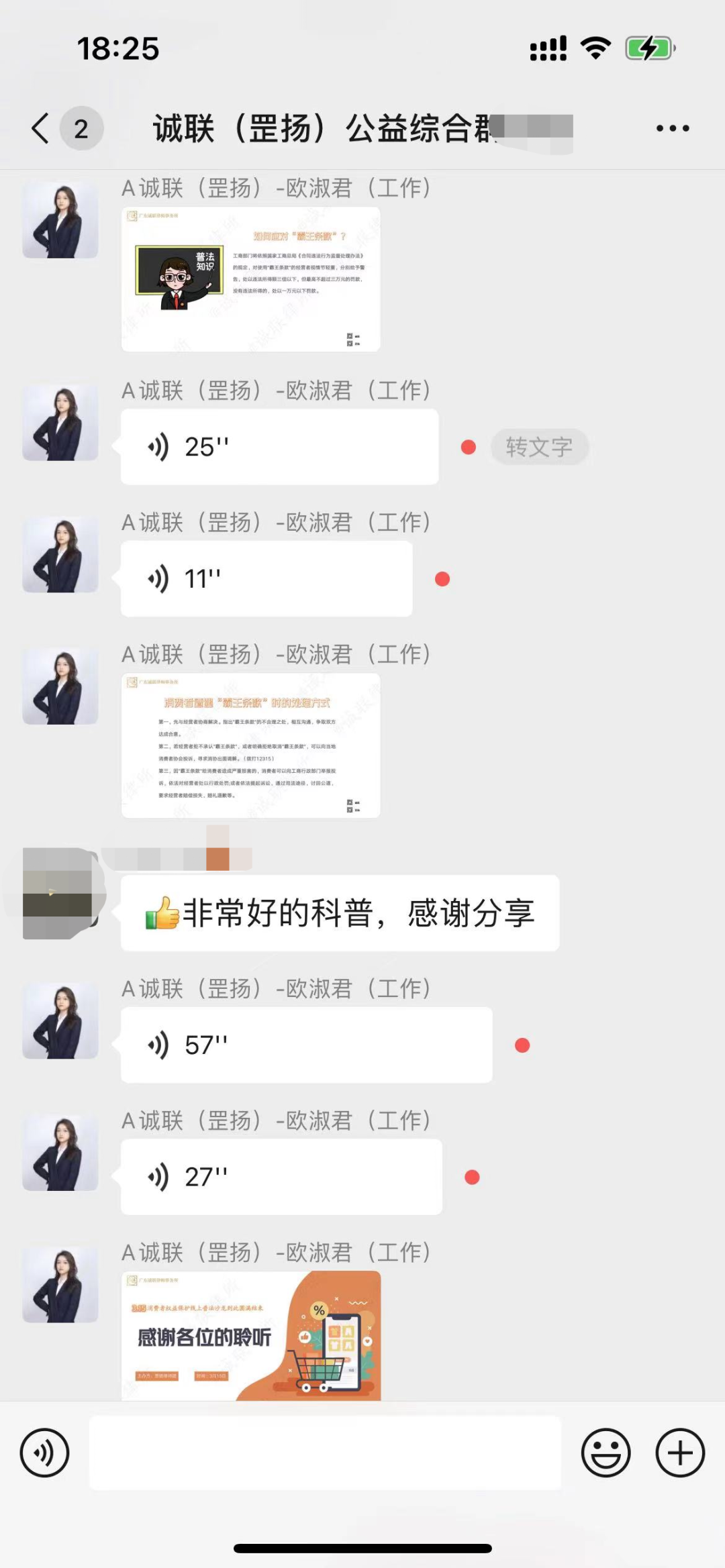
Task: Switch to voice input mode
Action: point(44,1453)
